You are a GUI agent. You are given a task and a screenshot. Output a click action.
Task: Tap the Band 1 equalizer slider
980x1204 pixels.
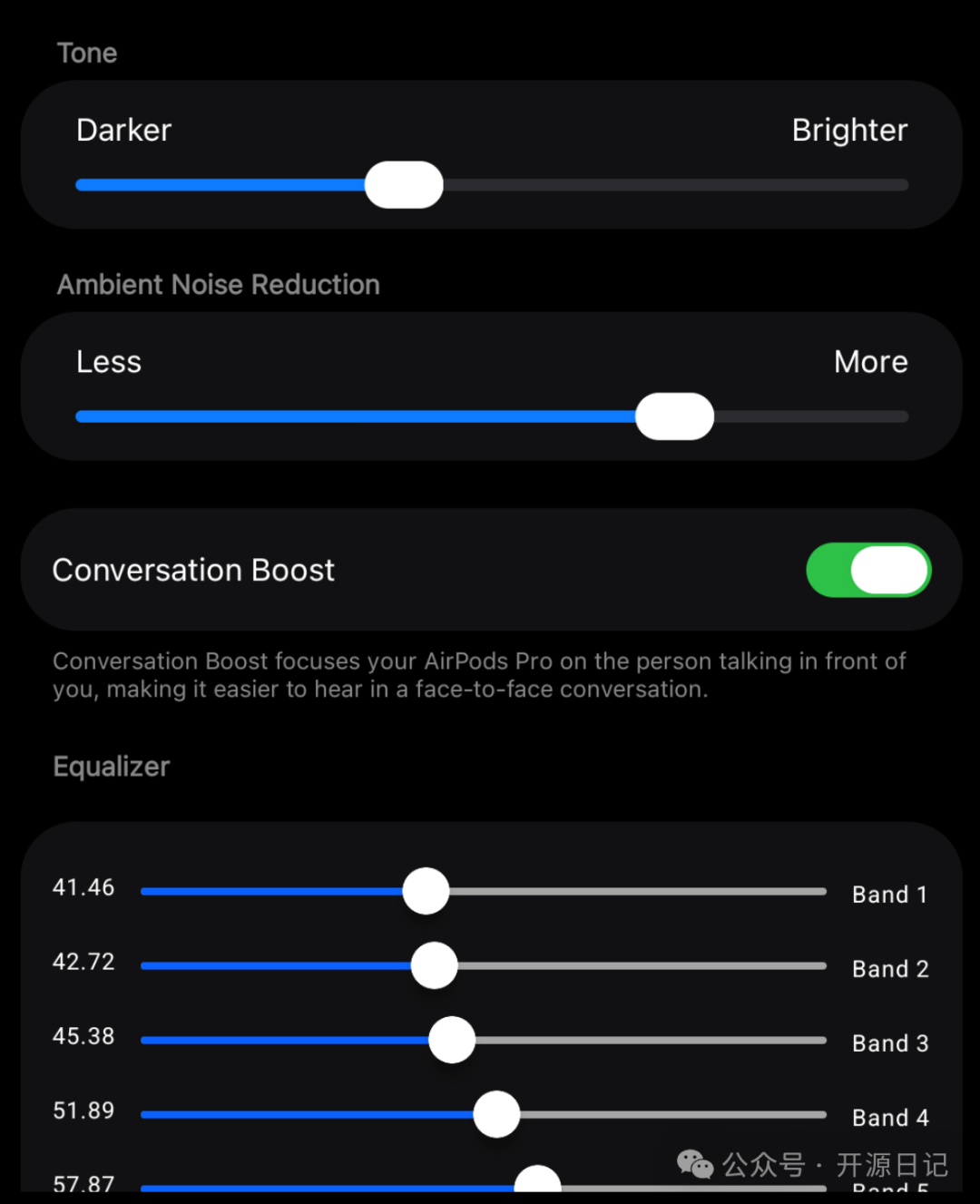point(426,891)
